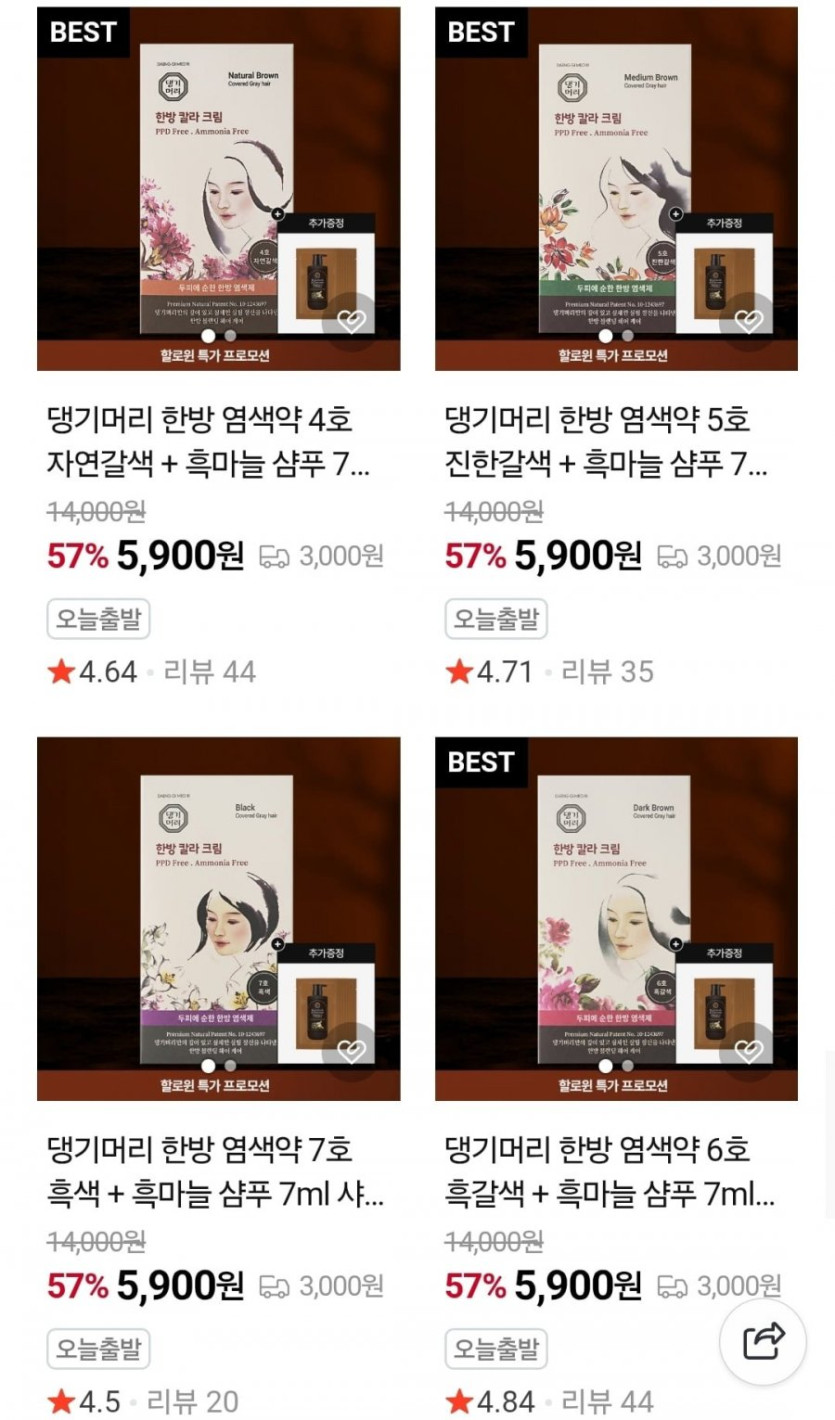835x1420 pixels.
Task: Like the 6호 흑갈색 product with heart
Action: coord(748,1051)
